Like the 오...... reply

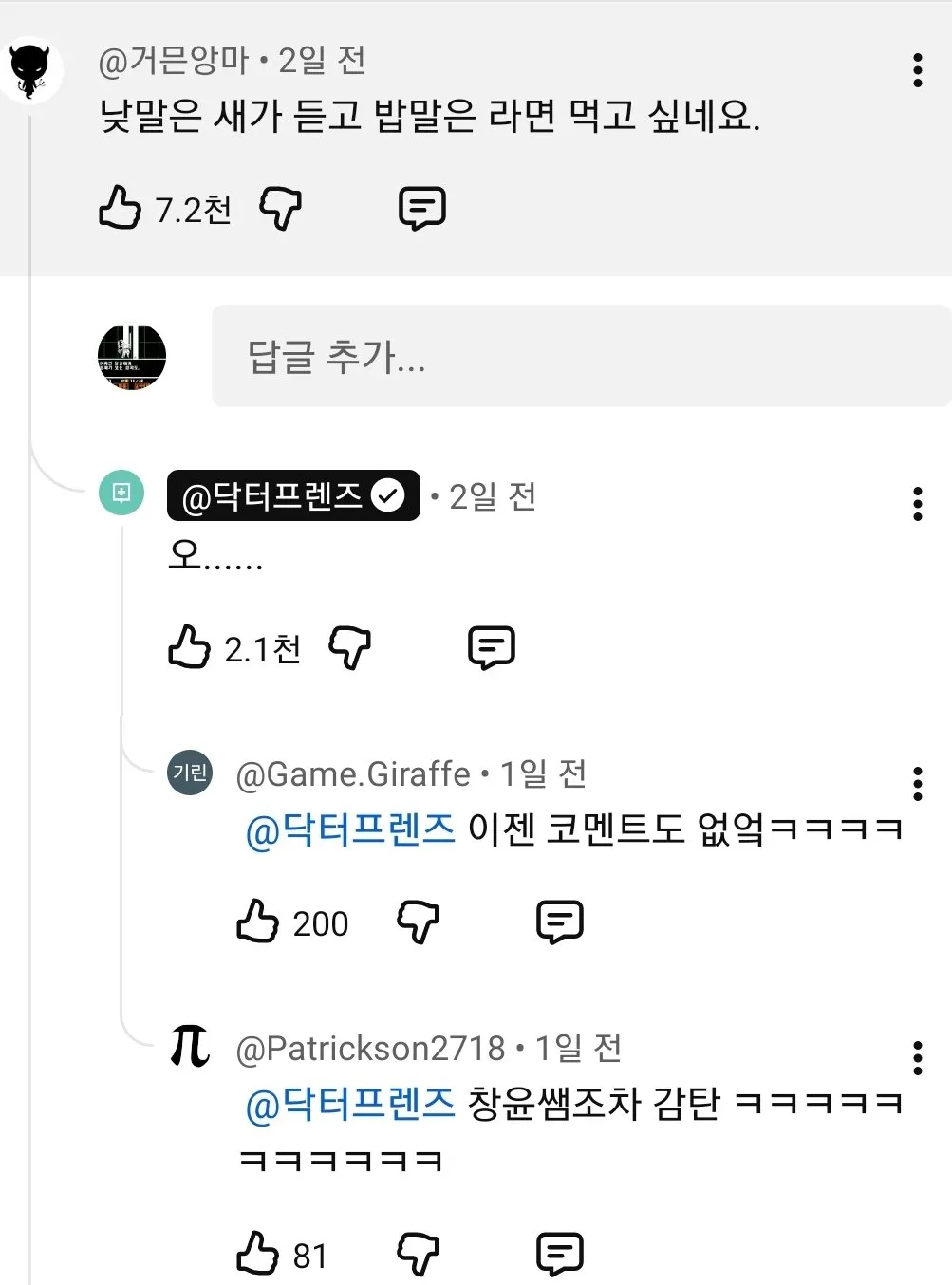[189, 647]
